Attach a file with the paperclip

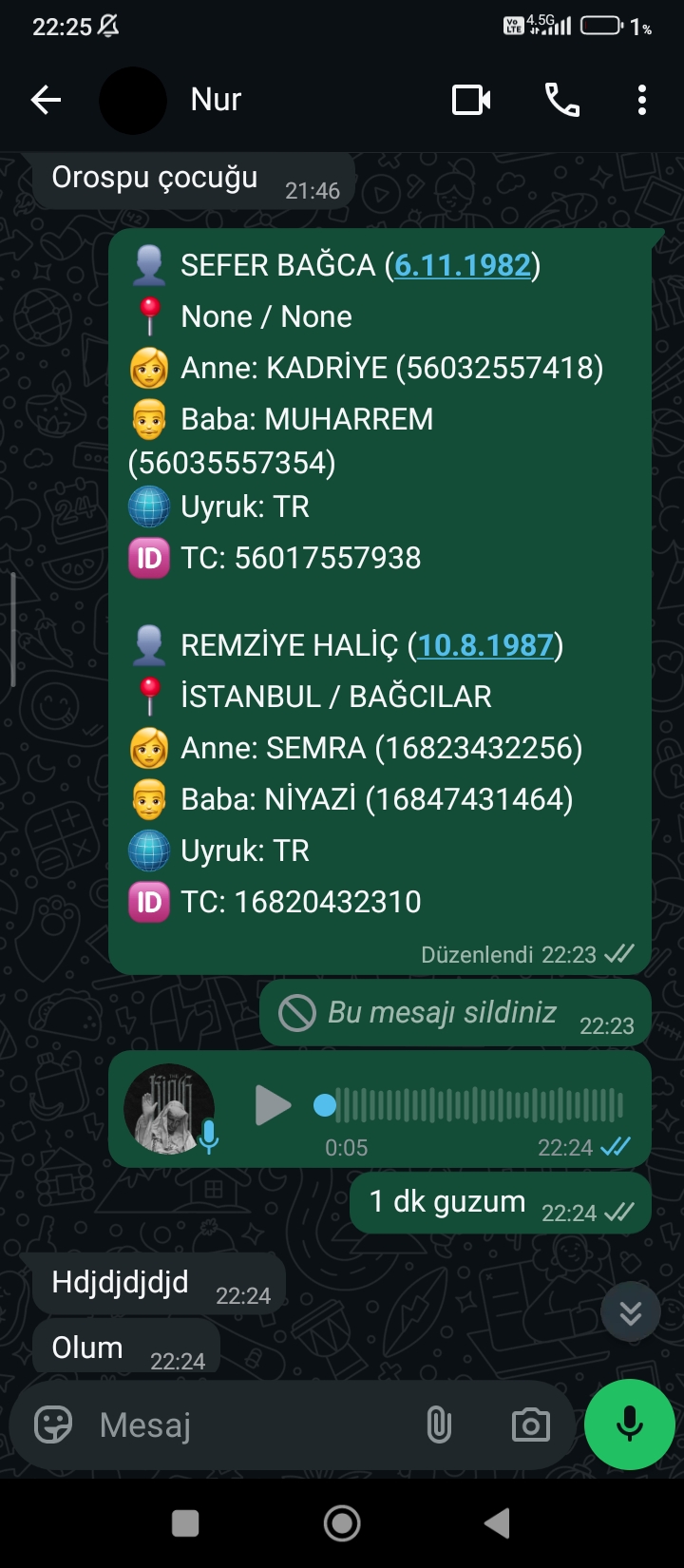[439, 1425]
